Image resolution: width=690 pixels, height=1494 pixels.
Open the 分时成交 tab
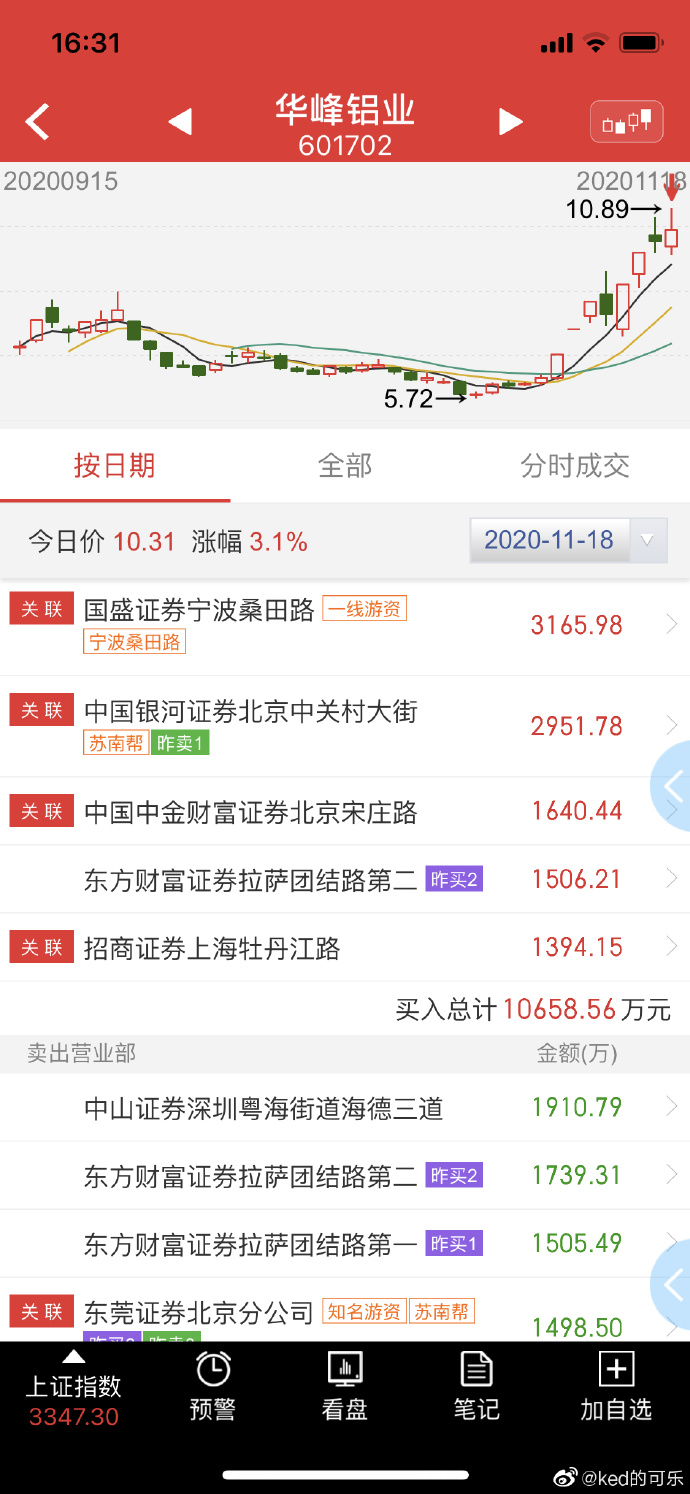click(x=574, y=465)
